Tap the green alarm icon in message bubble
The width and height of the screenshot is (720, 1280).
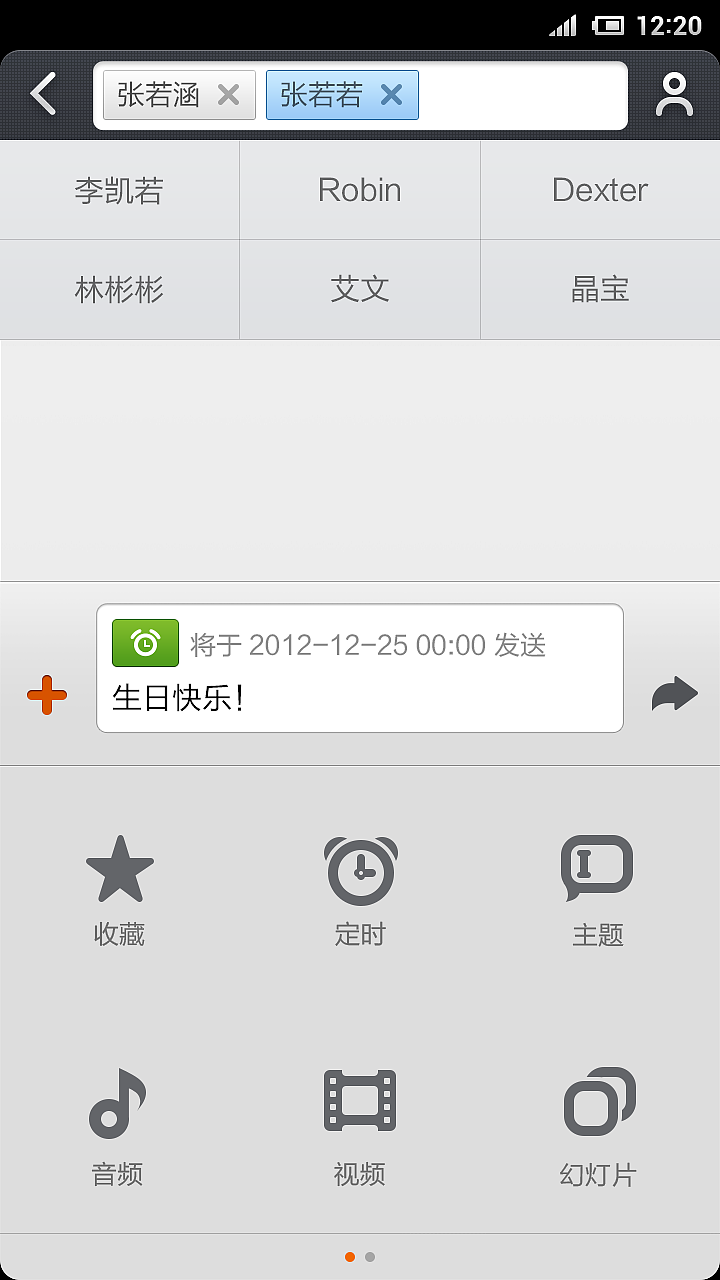145,643
